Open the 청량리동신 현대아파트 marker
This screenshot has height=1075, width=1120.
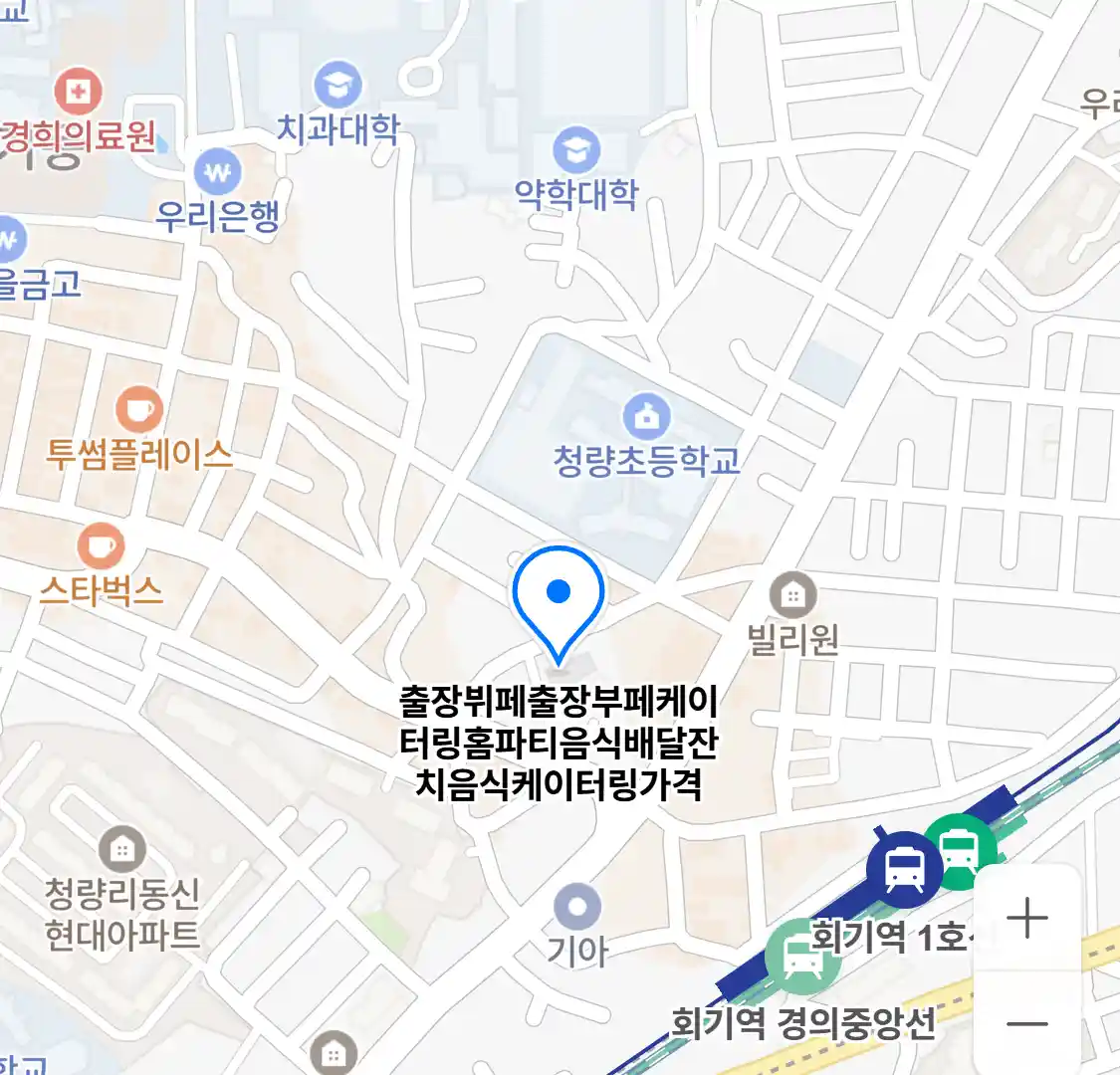coord(121,850)
